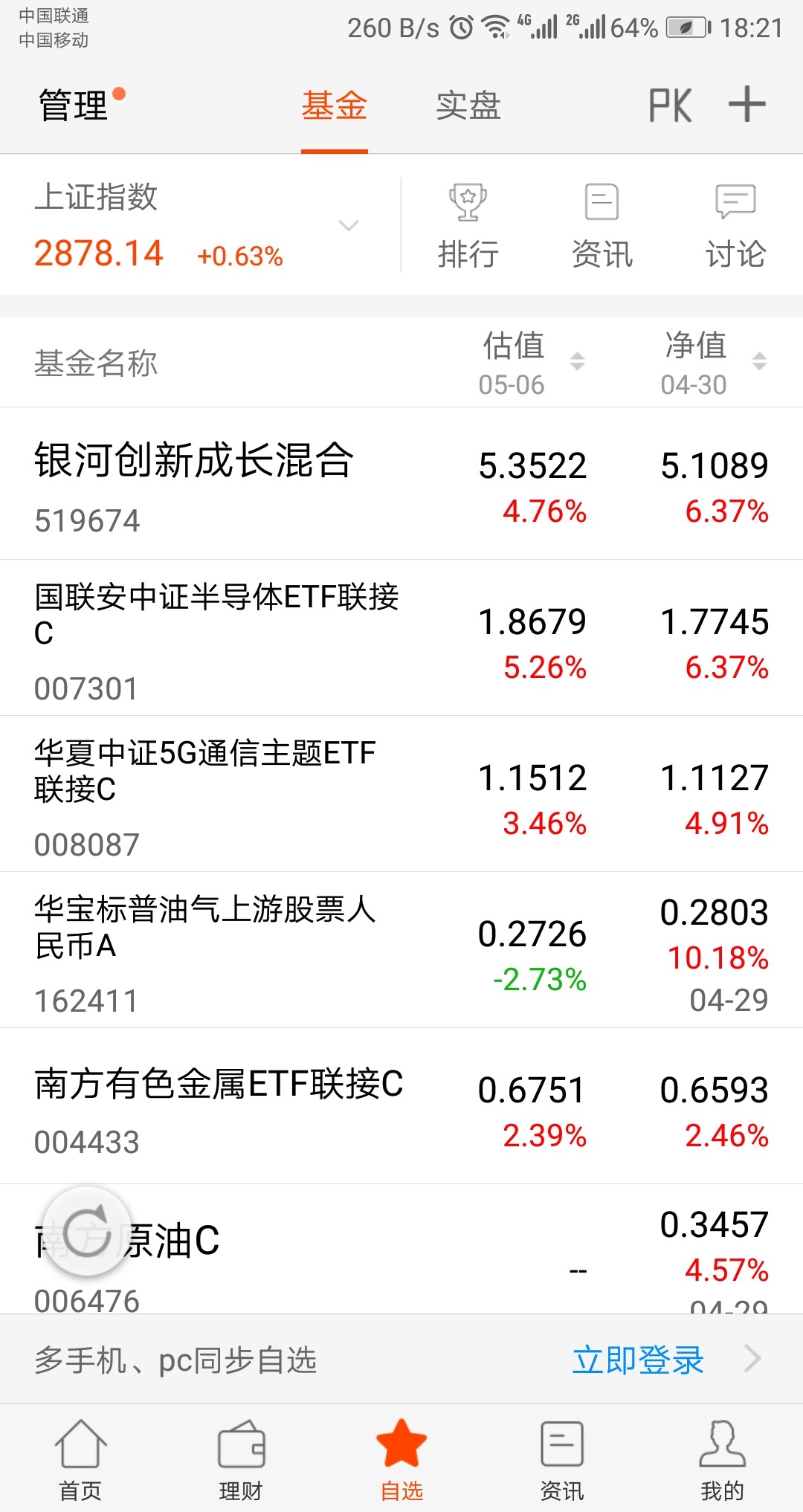Open sync options via the right arrow chevron
This screenshot has height=1512, width=803.
point(756,1358)
